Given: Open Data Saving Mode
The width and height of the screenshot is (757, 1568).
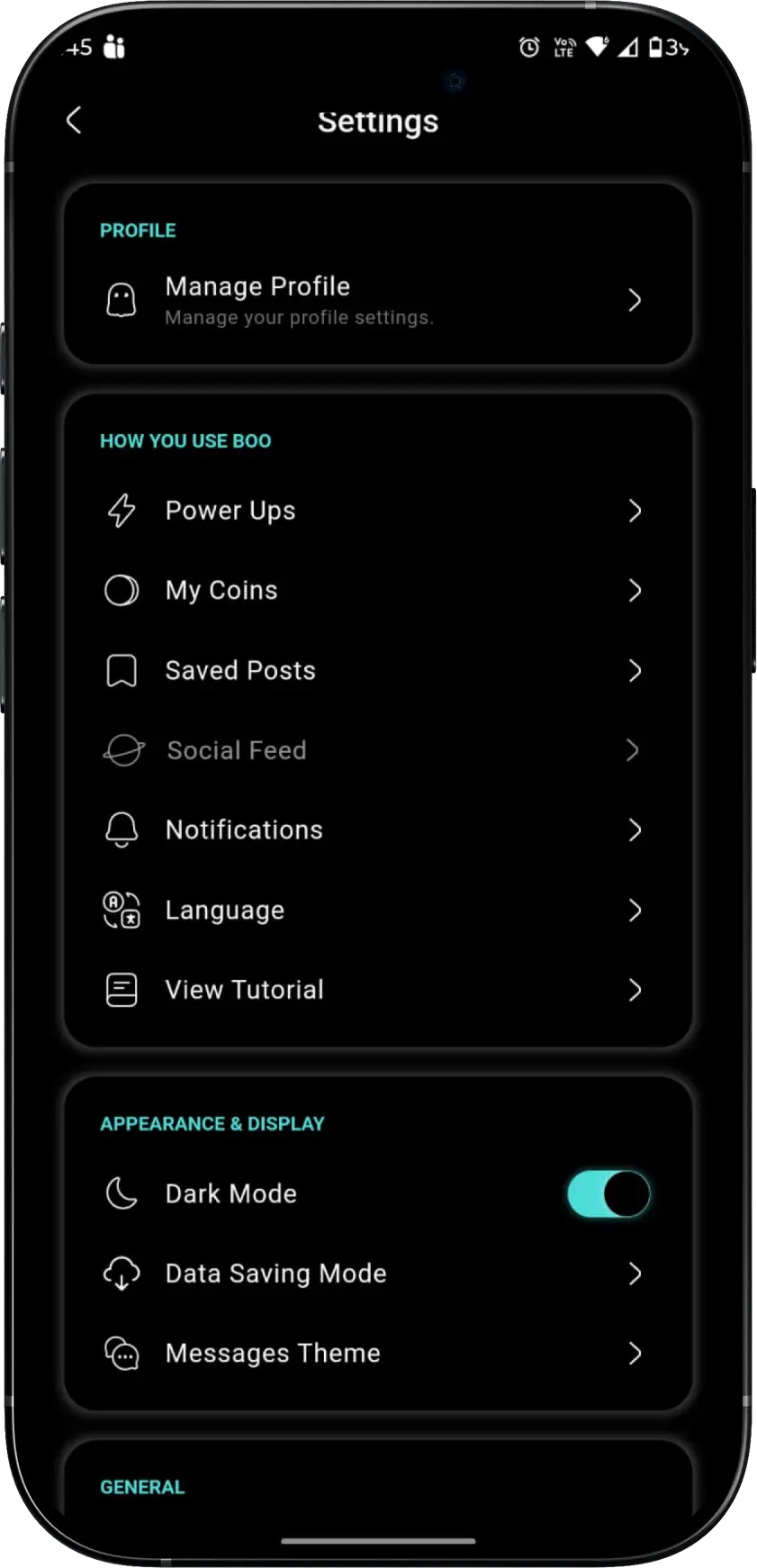Looking at the screenshot, I should pyautogui.click(x=376, y=1273).
